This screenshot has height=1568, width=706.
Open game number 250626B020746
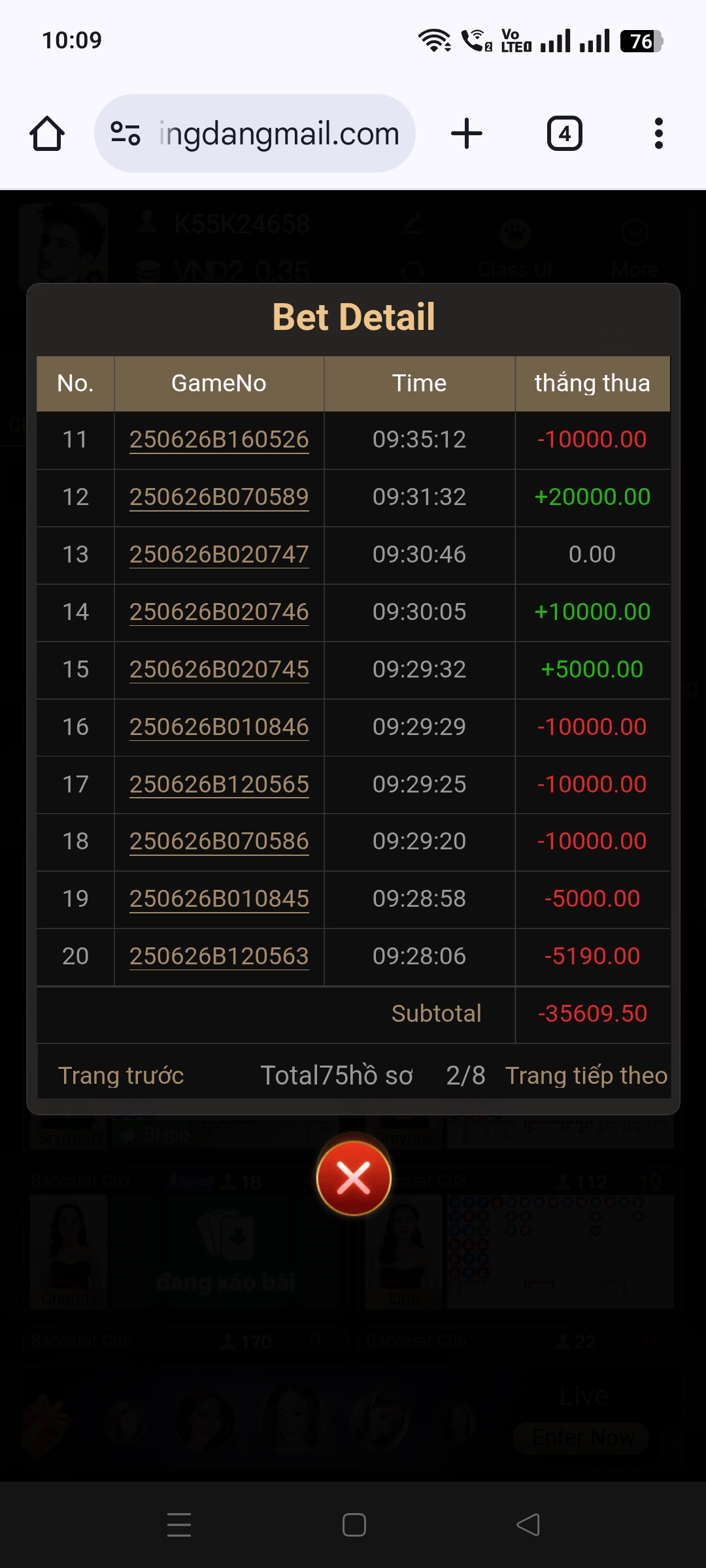pos(219,612)
